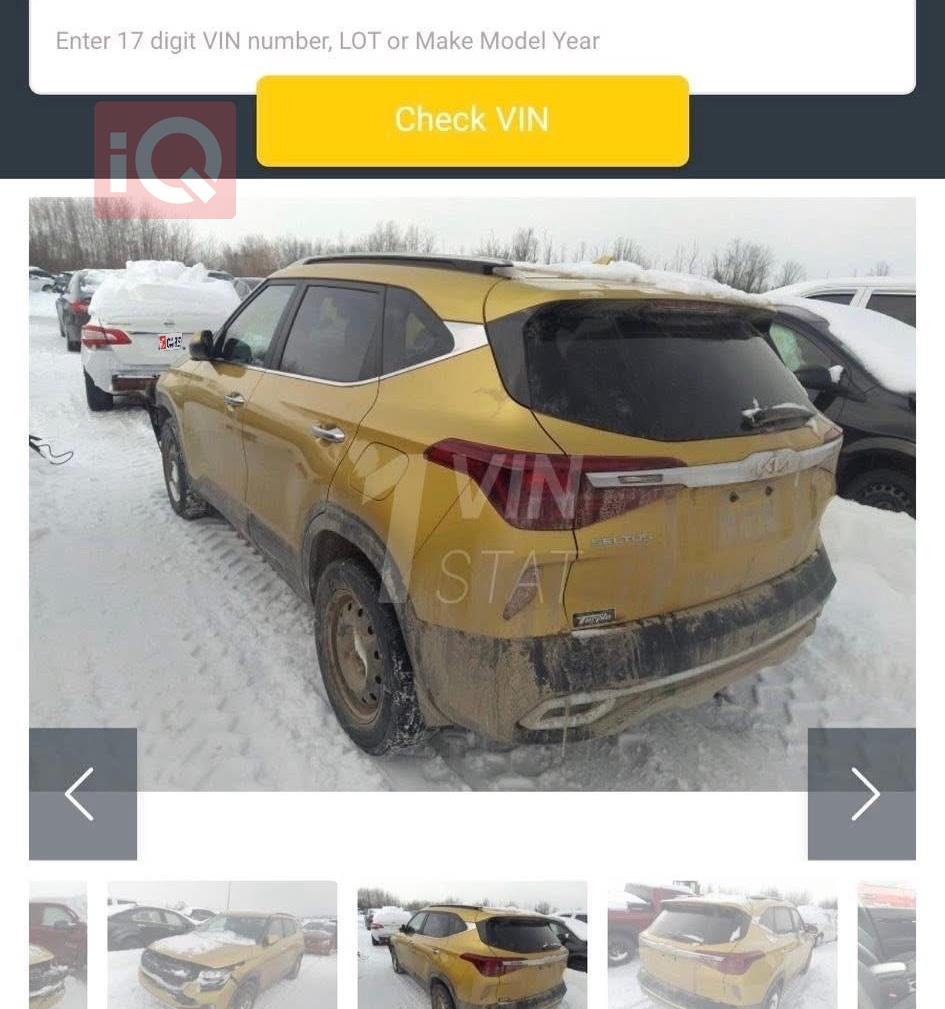Tap the yellow Check VIN button
Screen dimensions: 945x1009
tap(472, 120)
